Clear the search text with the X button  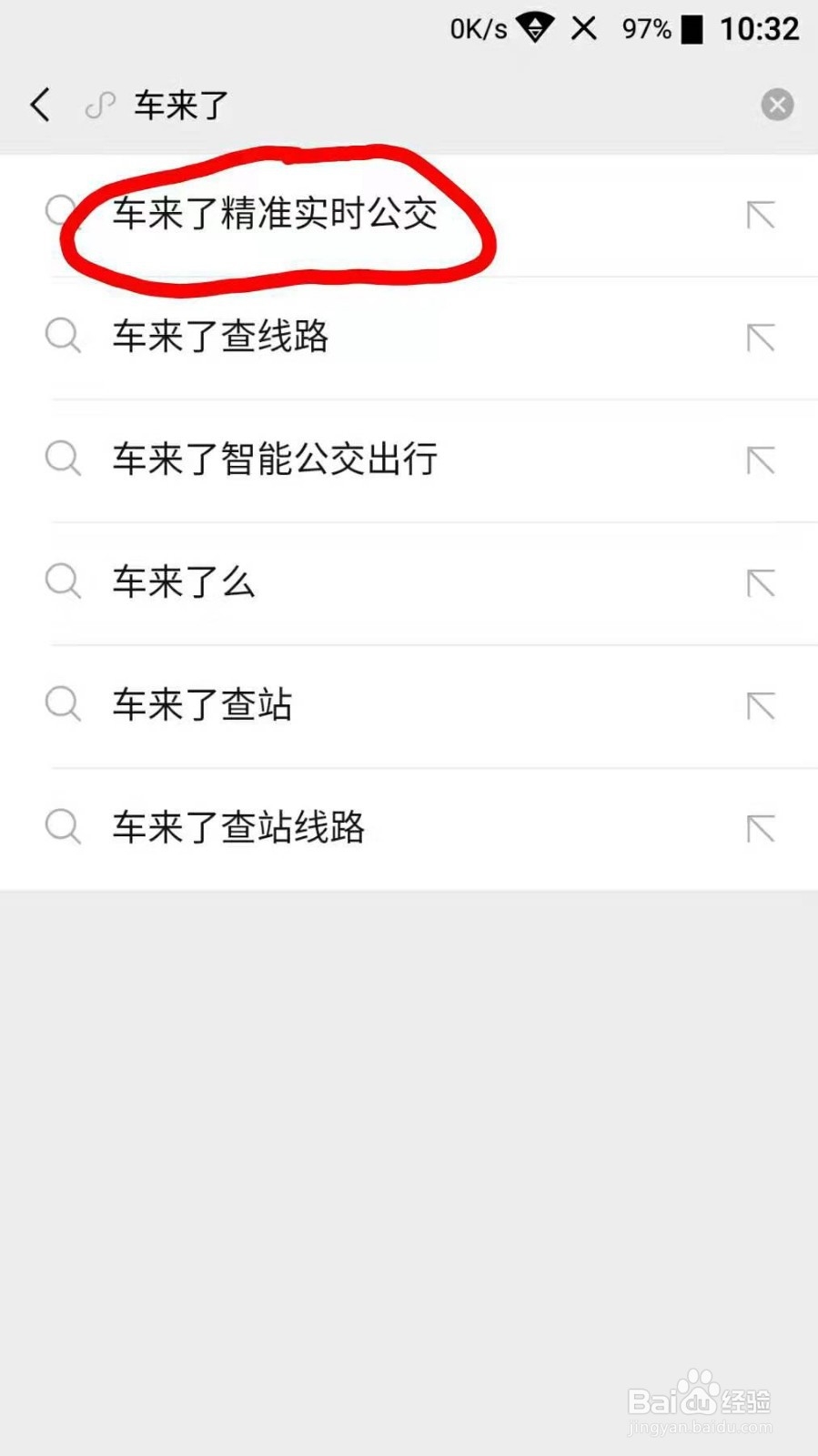(x=776, y=104)
